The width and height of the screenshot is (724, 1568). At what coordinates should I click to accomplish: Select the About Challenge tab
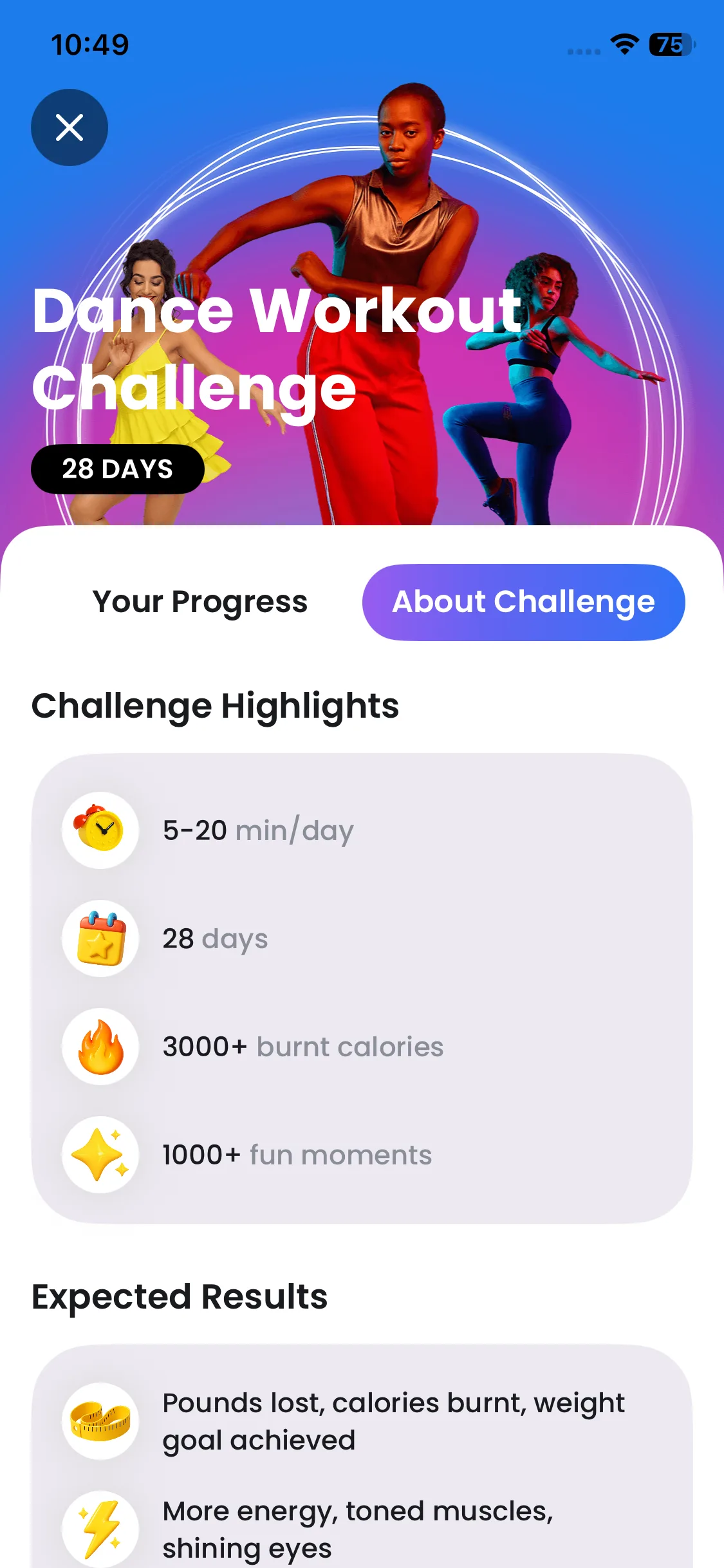point(523,602)
